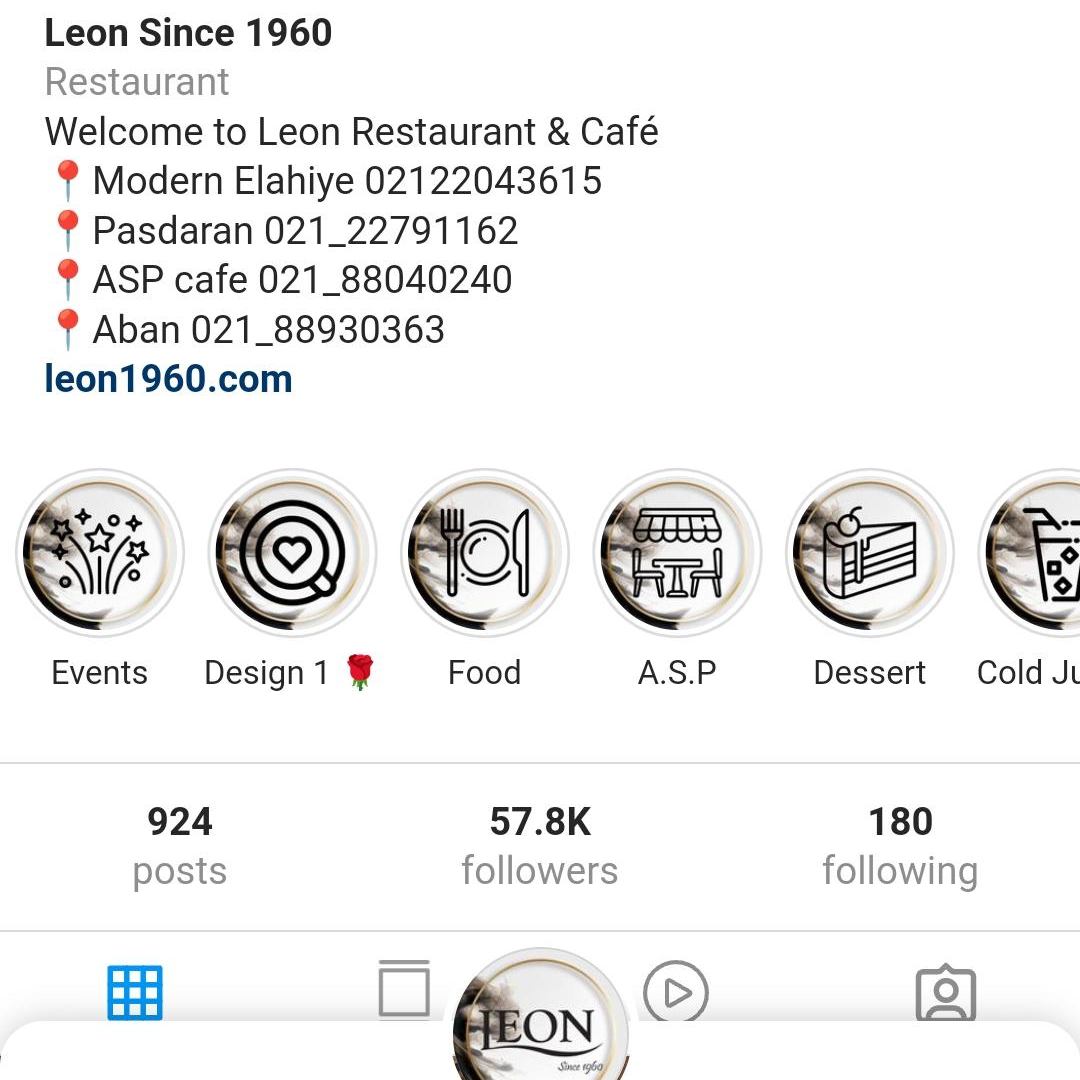The height and width of the screenshot is (1080, 1080).
Task: View the 57.8K followers list
Action: (540, 846)
